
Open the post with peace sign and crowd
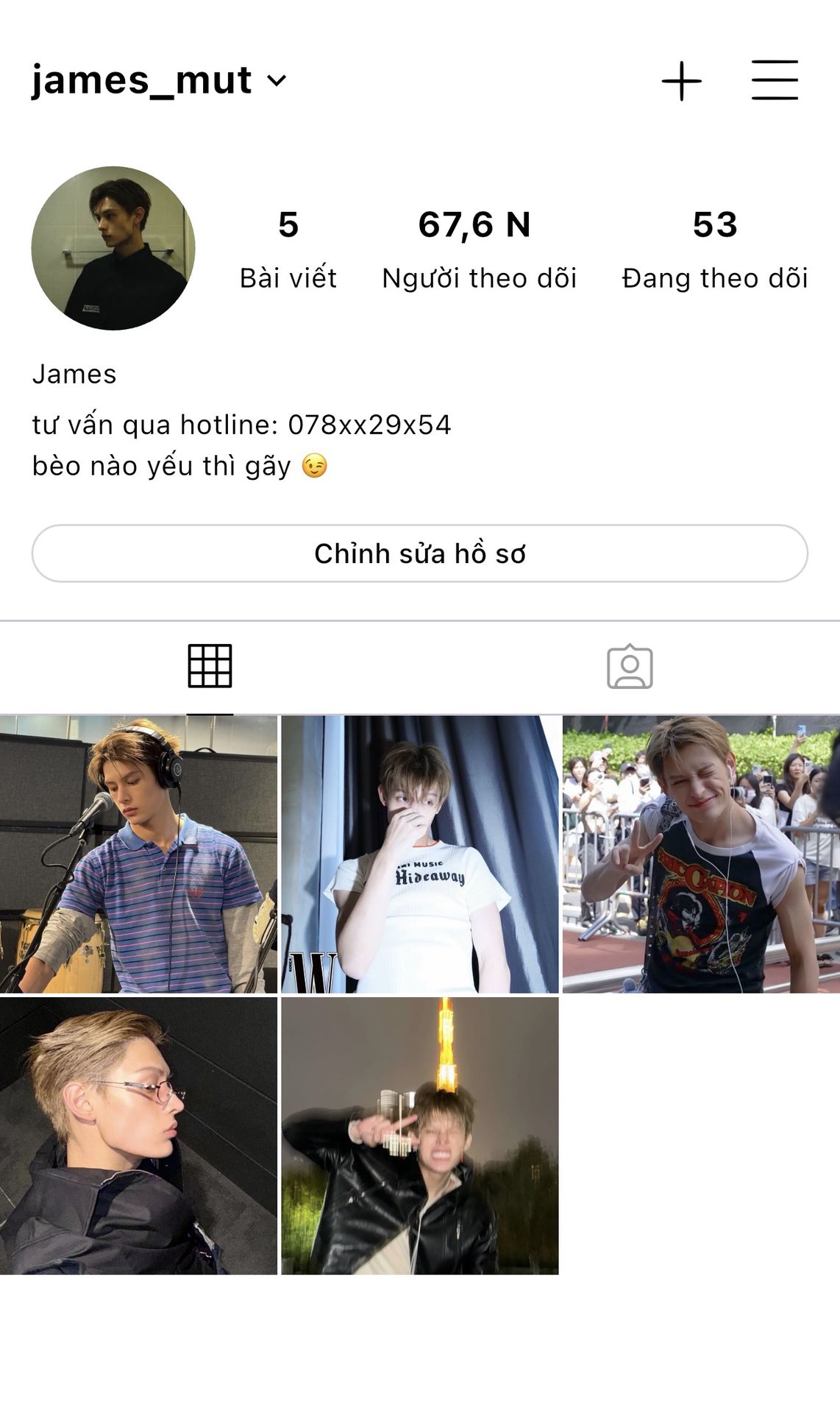click(701, 854)
